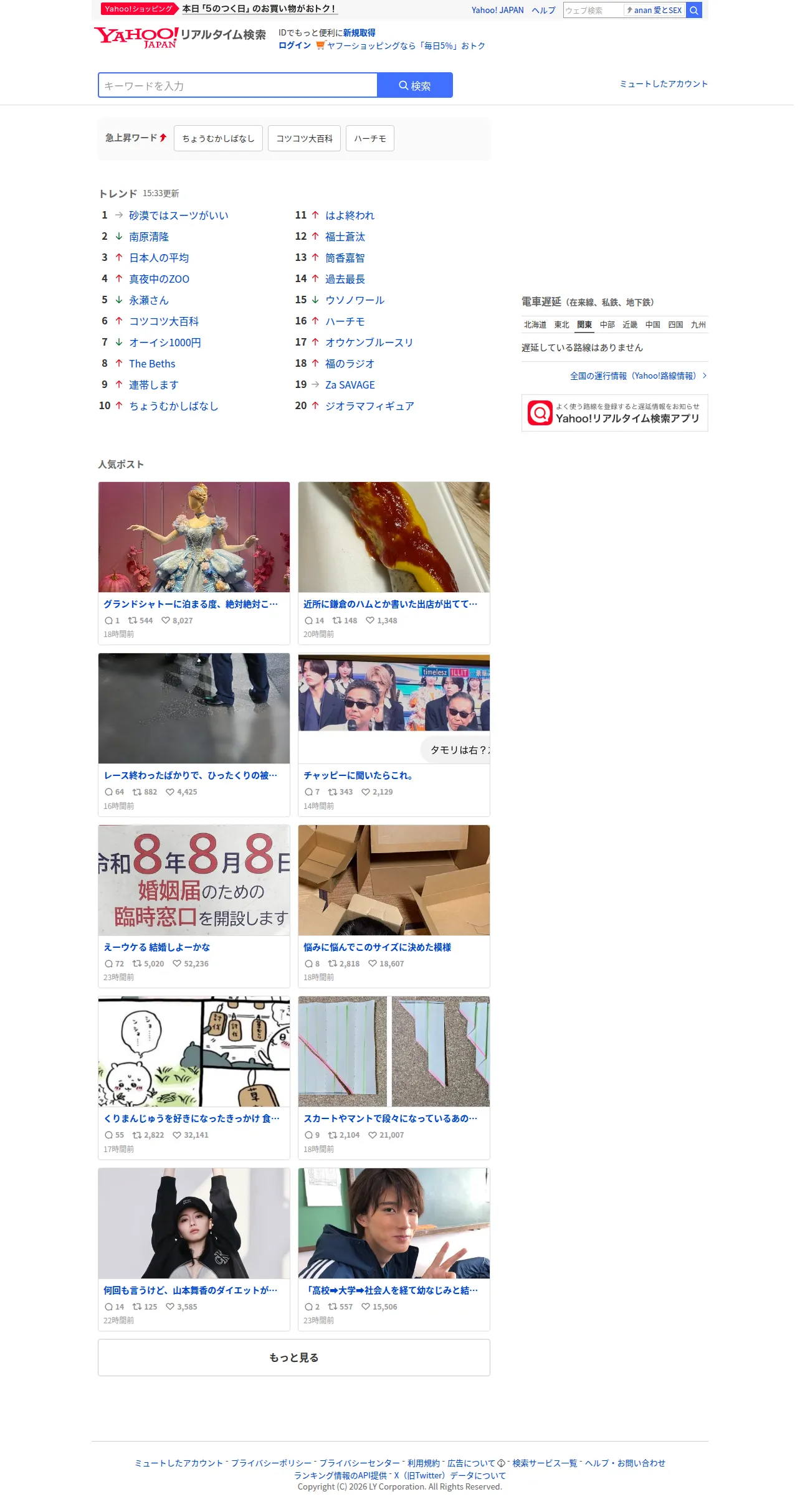This screenshot has width=800, height=1512.
Task: Tap the web search magnifier icon at top
Action: 693,11
